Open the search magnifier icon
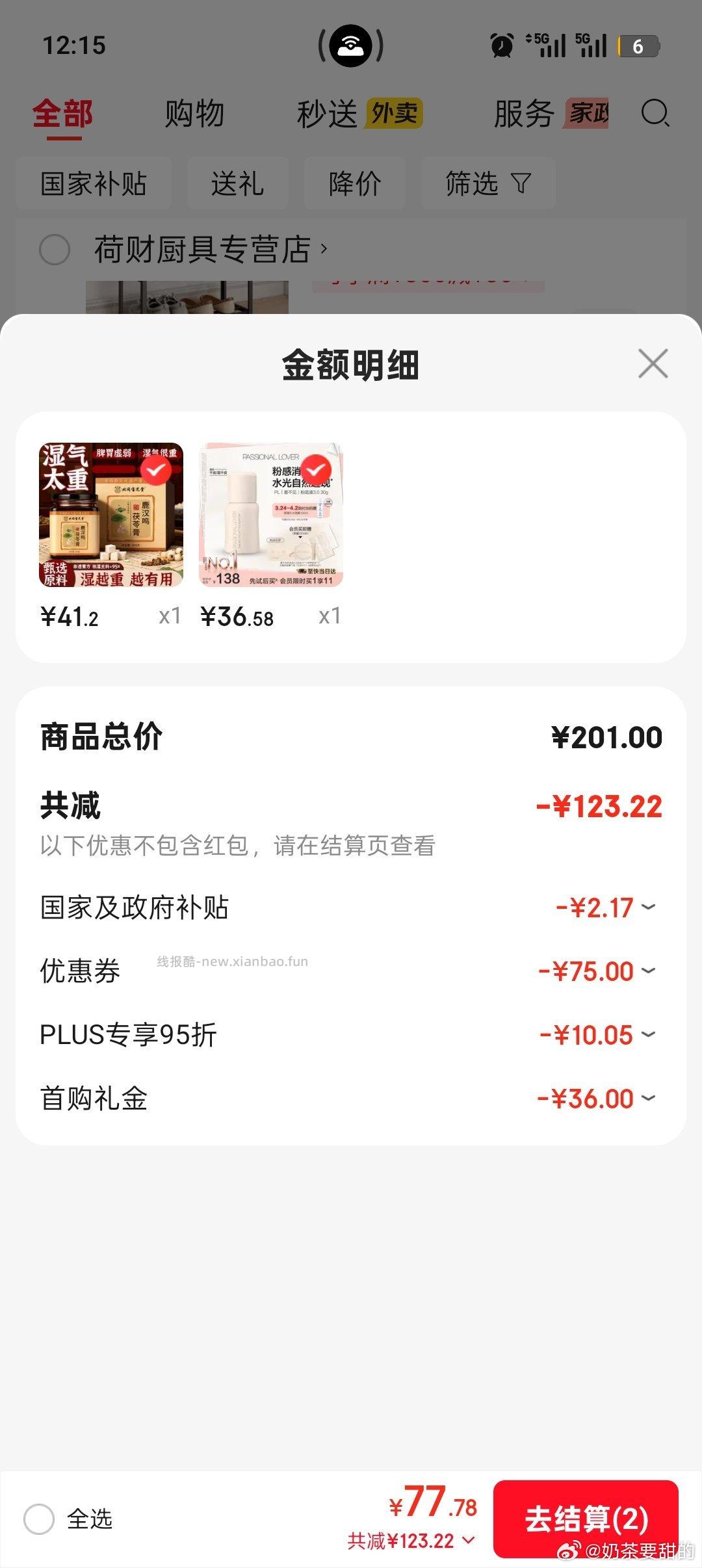702x1568 pixels. coord(655,114)
